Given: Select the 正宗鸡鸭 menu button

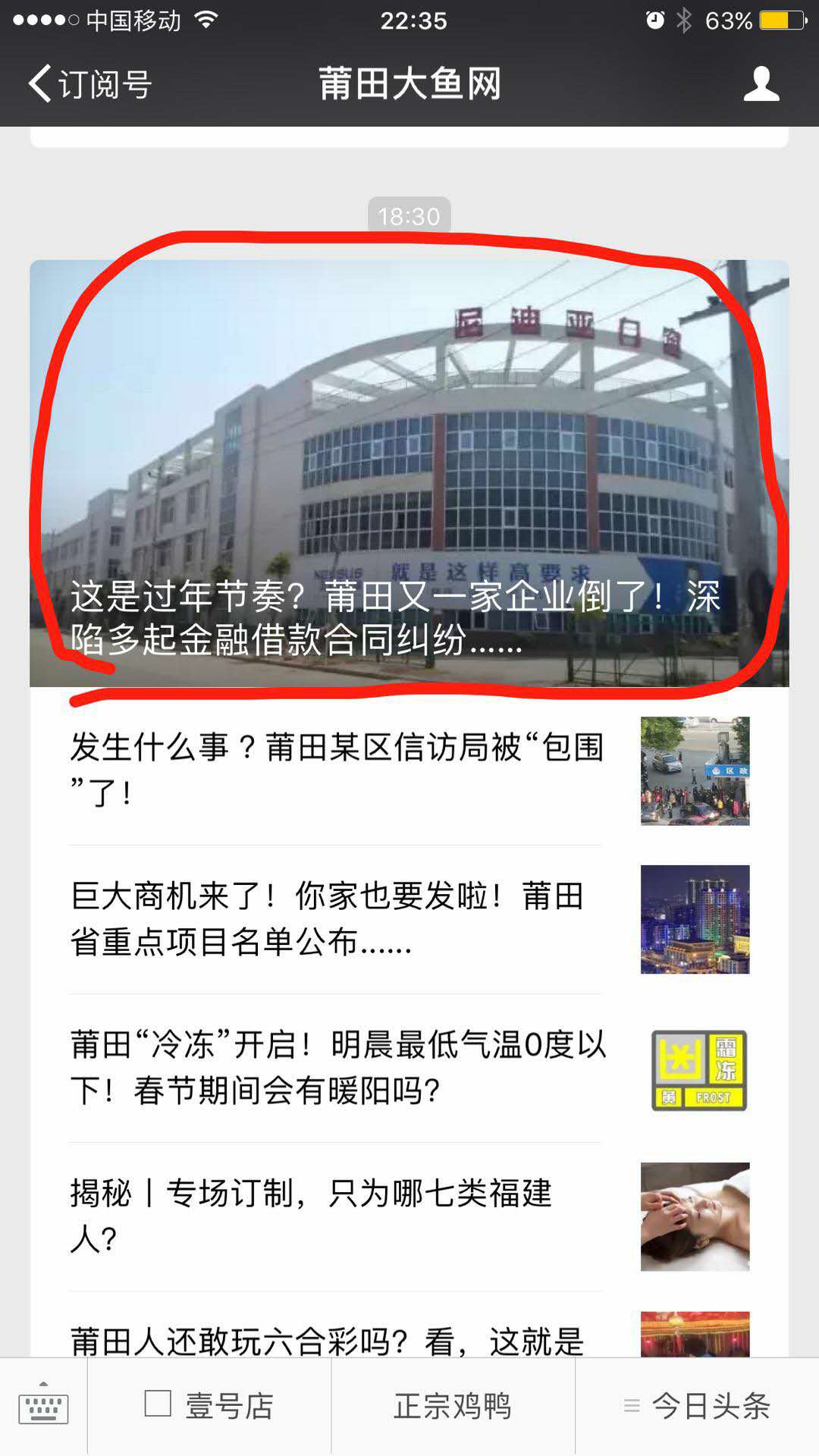Looking at the screenshot, I should click(453, 1407).
